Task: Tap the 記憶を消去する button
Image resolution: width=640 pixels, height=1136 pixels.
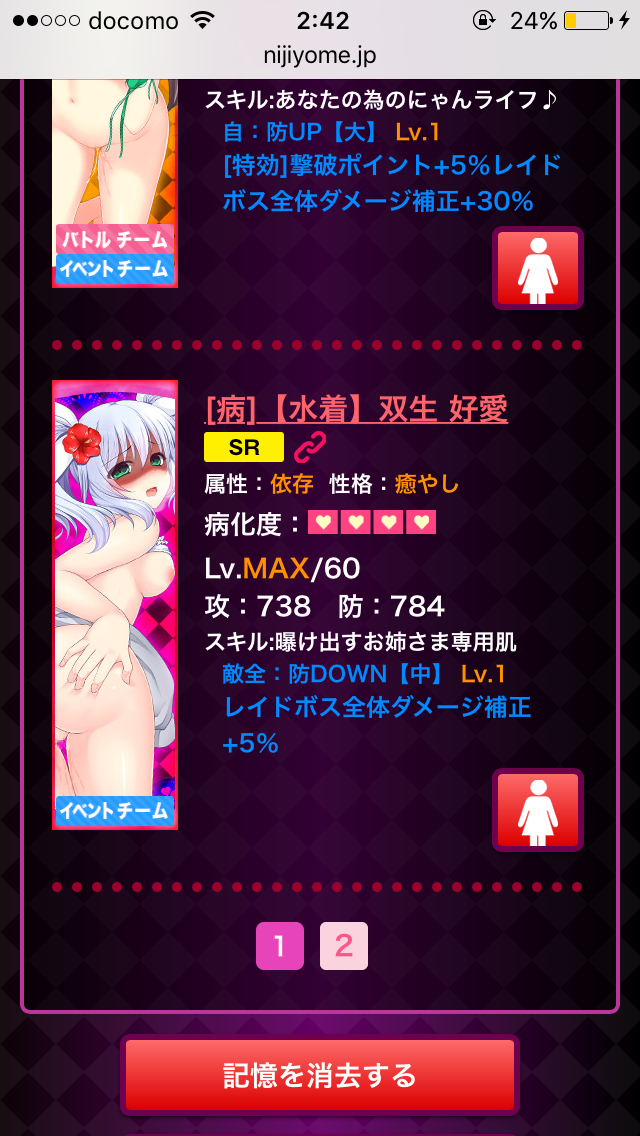Action: pos(320,1075)
